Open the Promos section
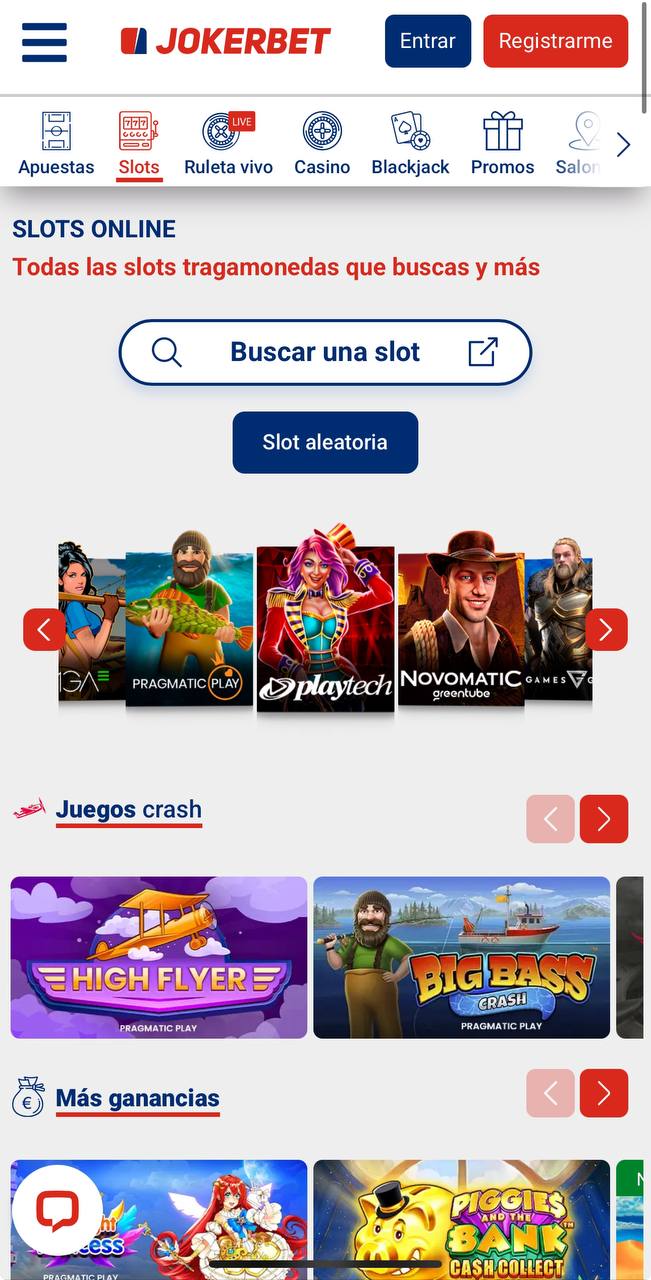 pos(502,145)
